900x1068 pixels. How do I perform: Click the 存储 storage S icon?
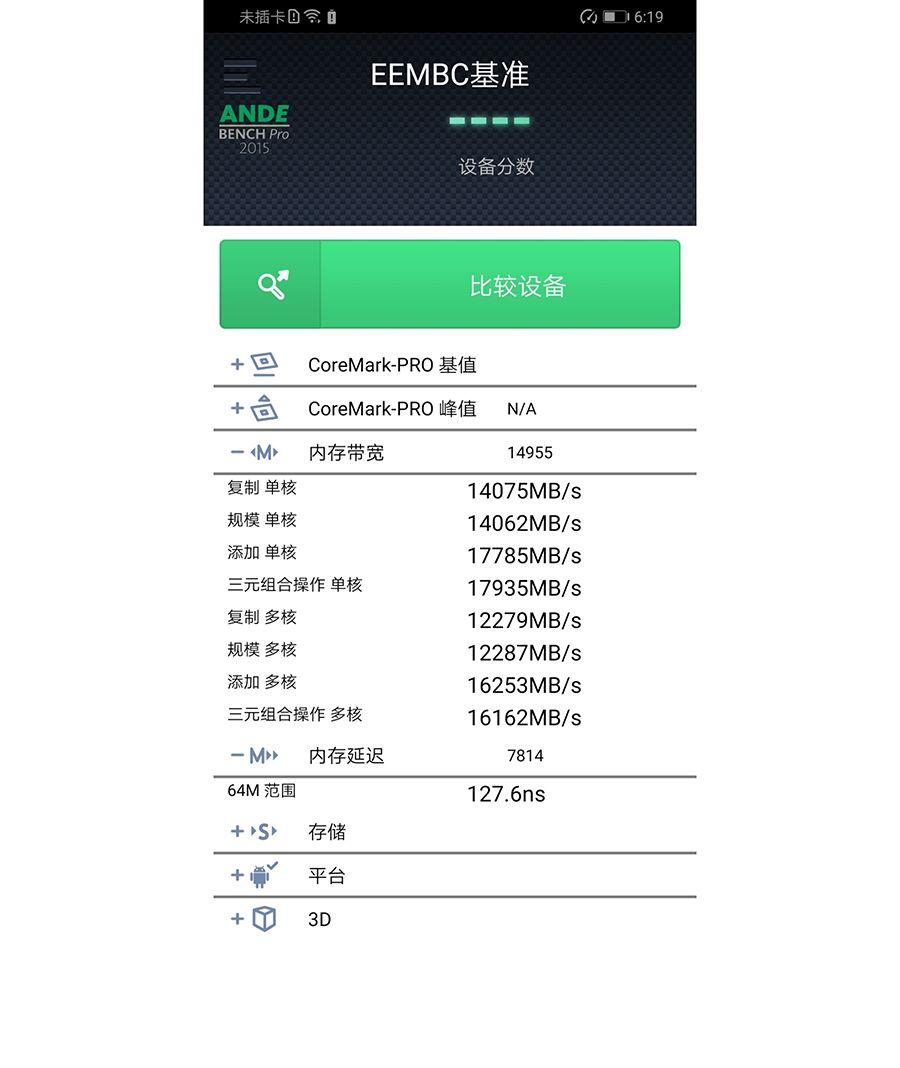[x=264, y=831]
